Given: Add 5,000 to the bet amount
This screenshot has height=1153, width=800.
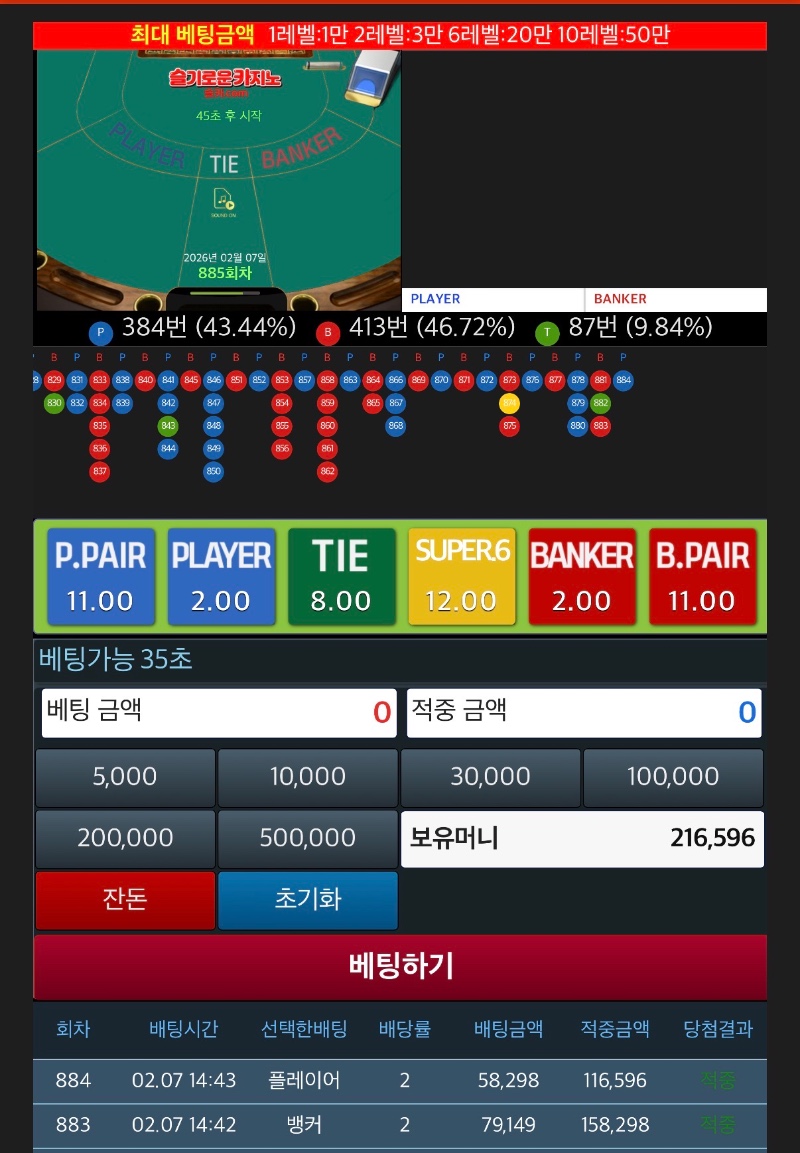Looking at the screenshot, I should coord(125,777).
